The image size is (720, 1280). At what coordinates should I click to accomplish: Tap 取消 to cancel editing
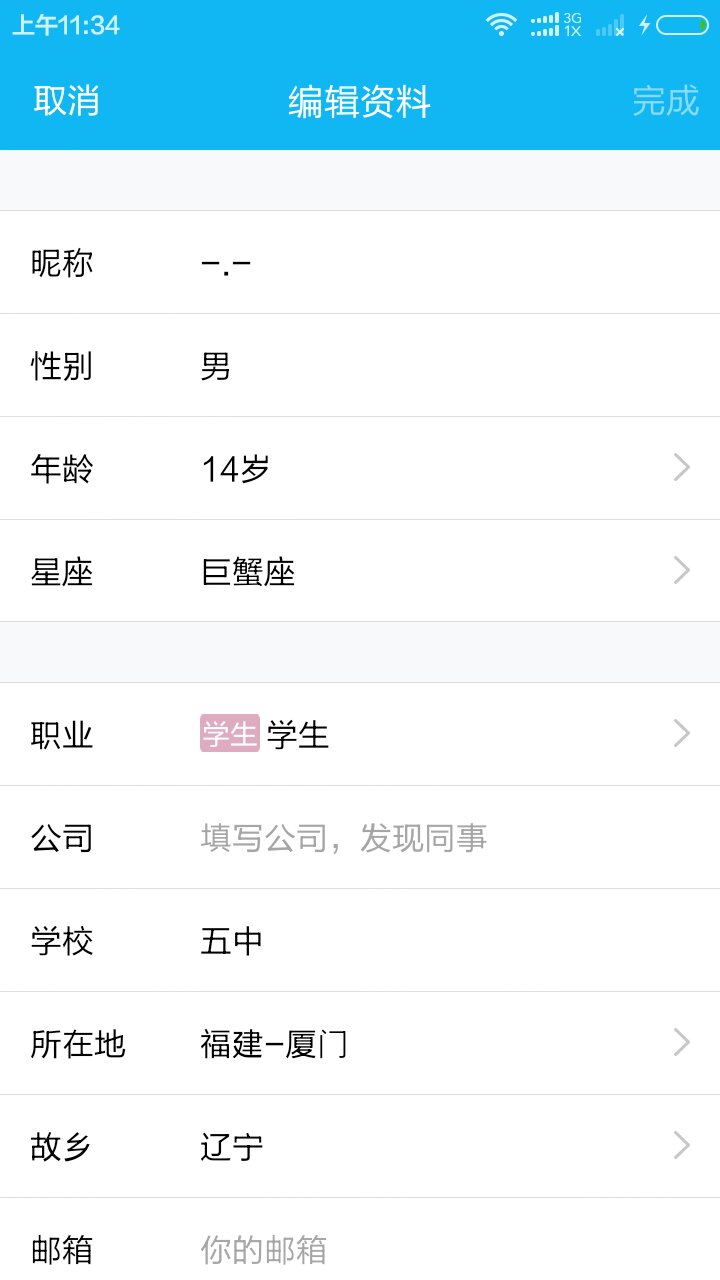click(66, 101)
